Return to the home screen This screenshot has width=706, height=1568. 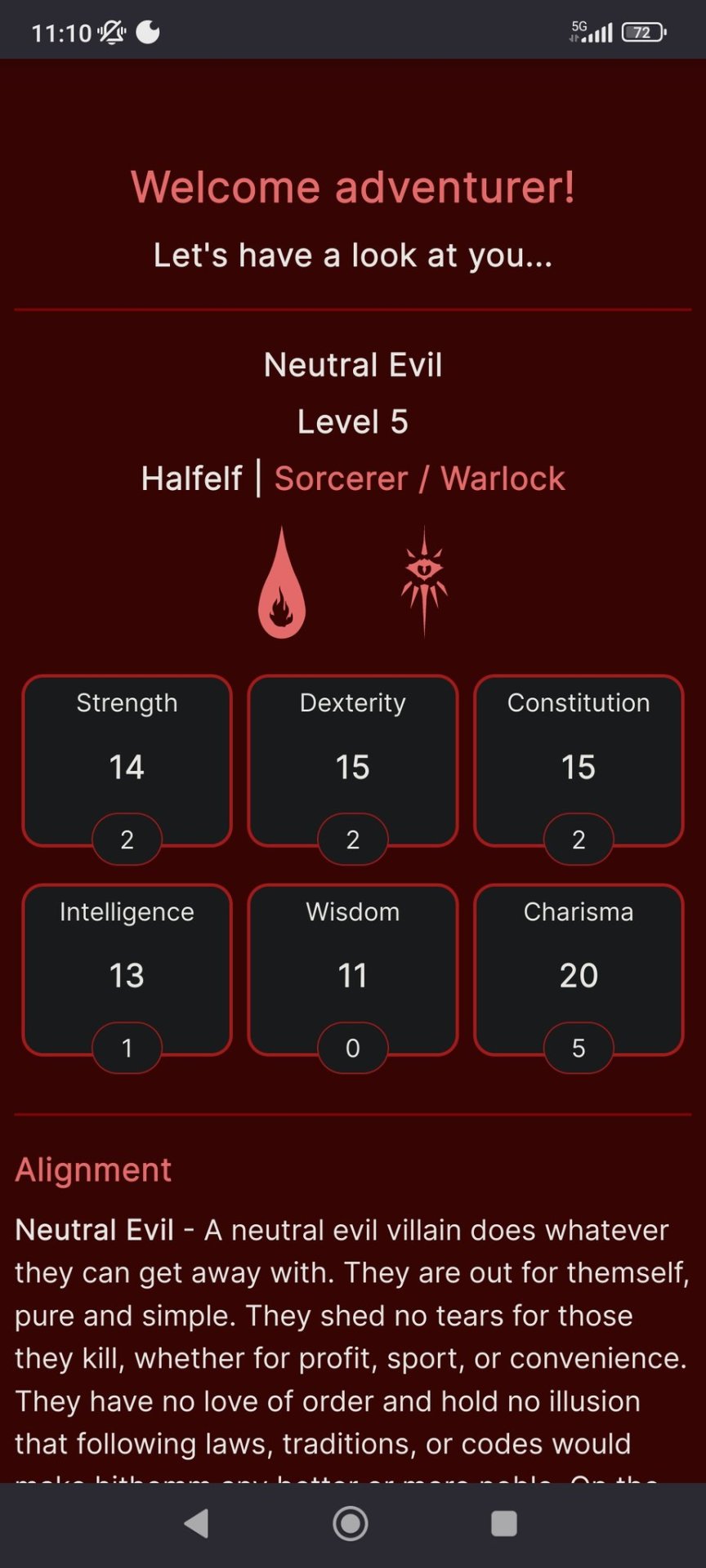pos(351,1523)
